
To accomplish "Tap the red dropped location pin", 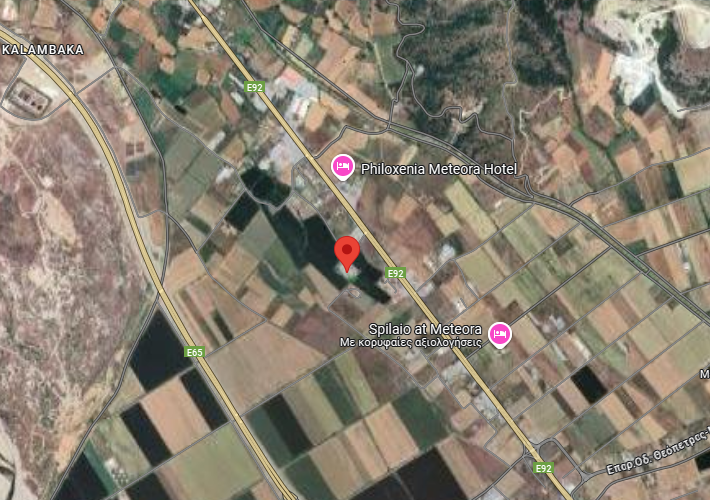I will (346, 252).
